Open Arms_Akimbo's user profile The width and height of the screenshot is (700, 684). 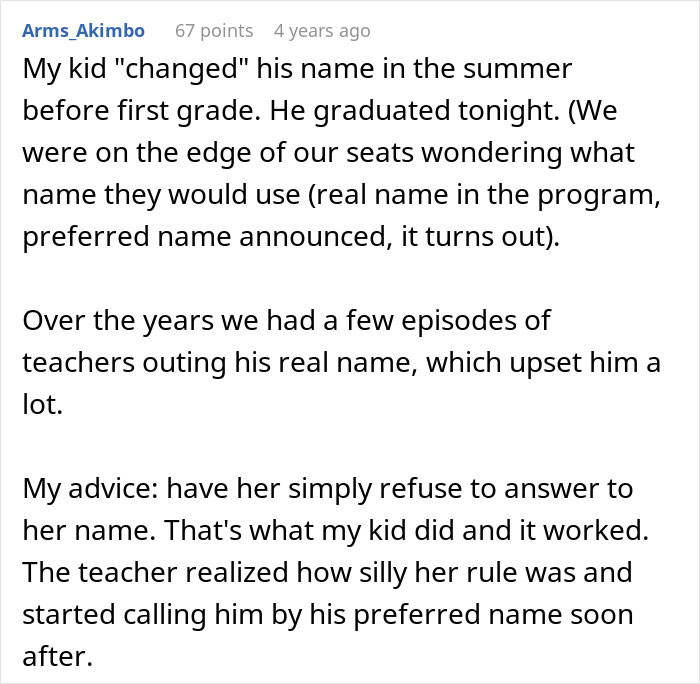pyautogui.click(x=83, y=31)
